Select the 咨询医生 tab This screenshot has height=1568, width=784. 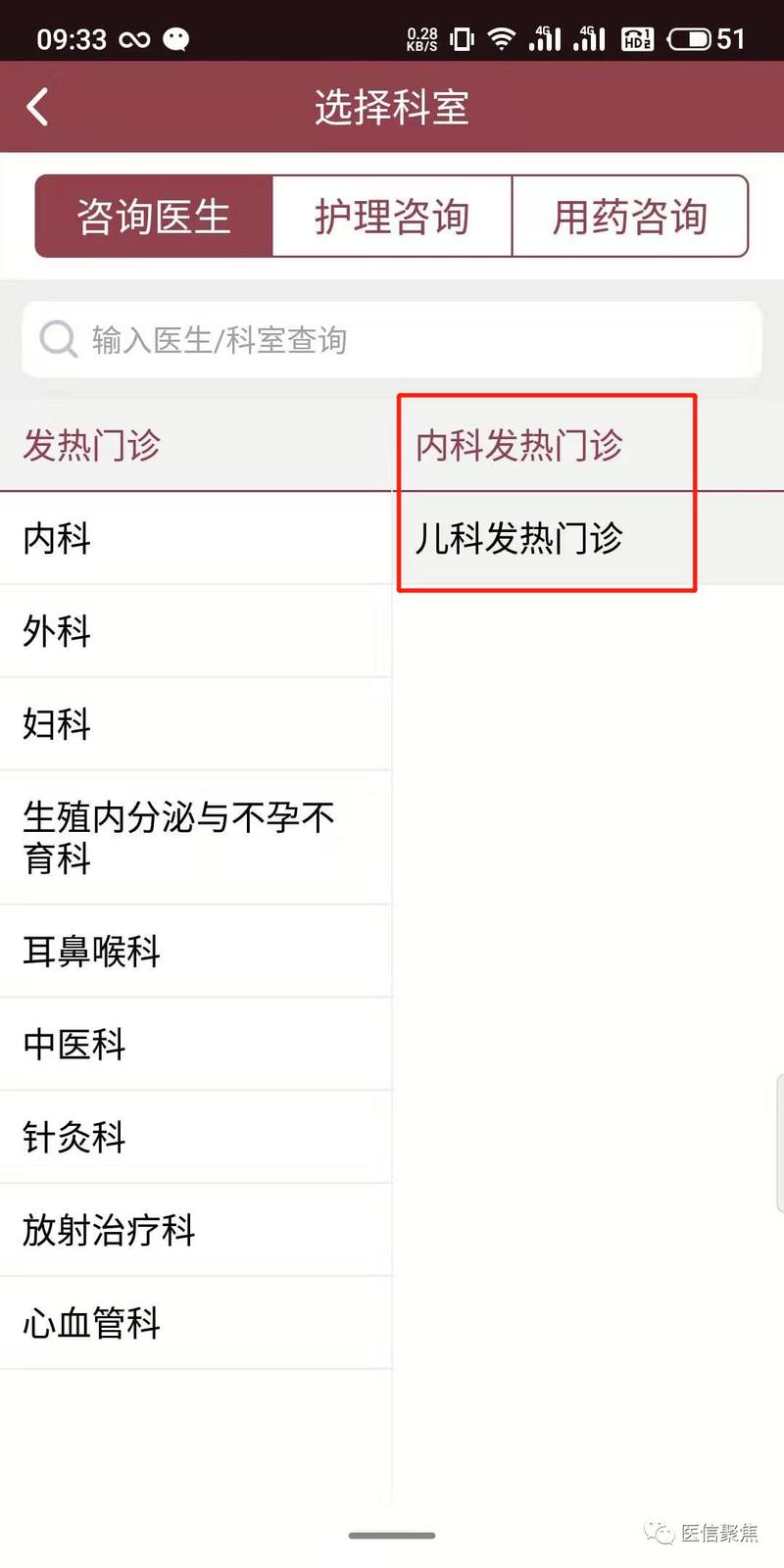point(154,217)
